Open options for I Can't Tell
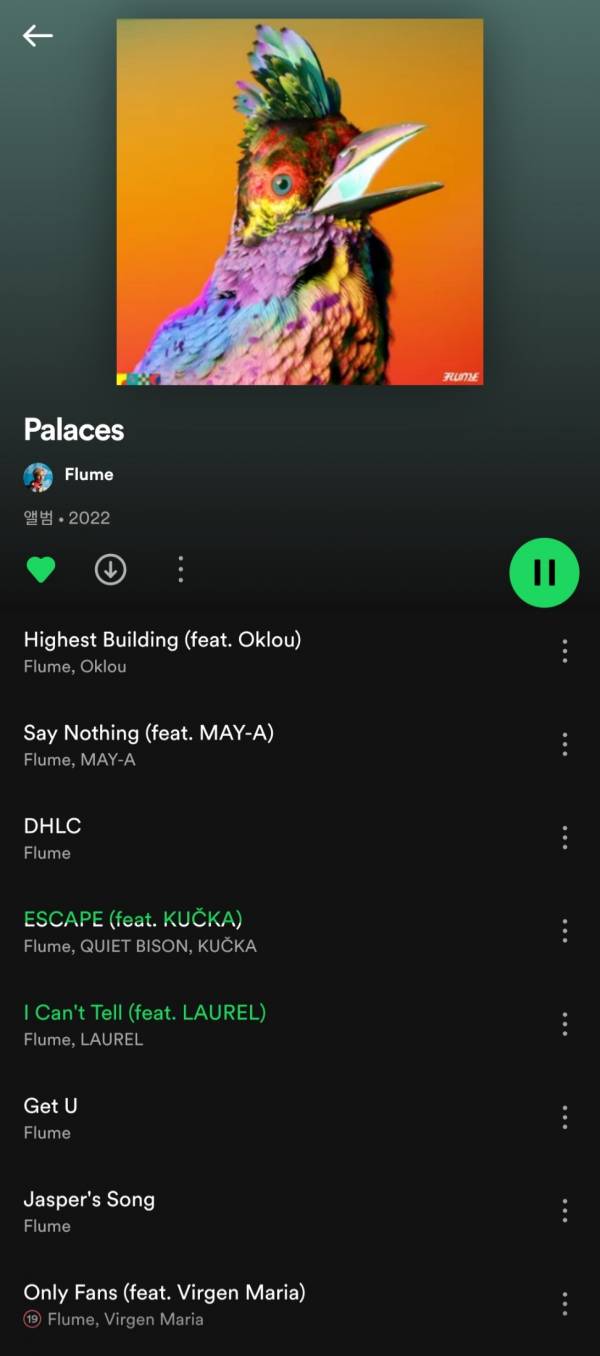Screen dimensions: 600x1356 tap(565, 1024)
